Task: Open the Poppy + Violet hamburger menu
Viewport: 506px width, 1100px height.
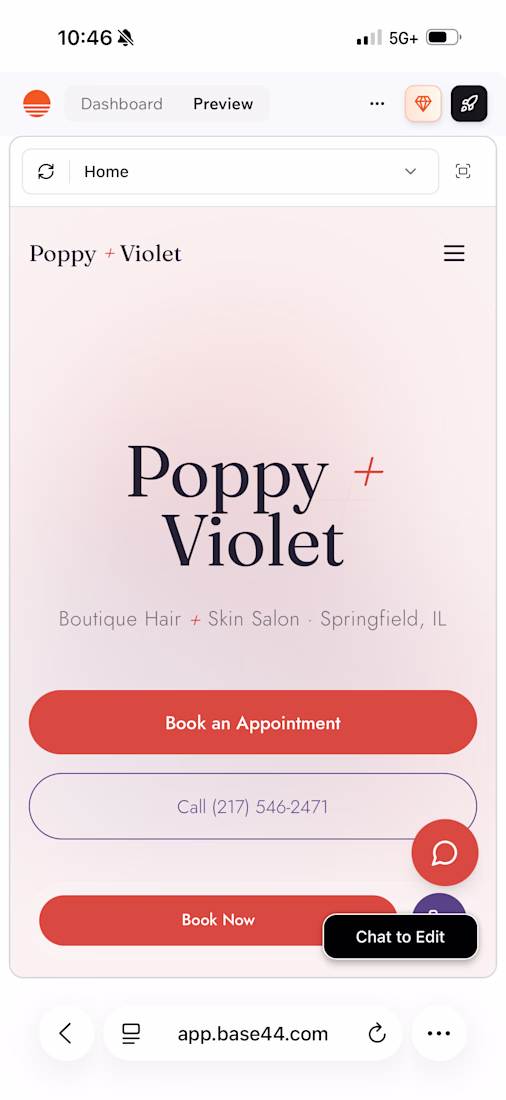Action: [x=454, y=253]
